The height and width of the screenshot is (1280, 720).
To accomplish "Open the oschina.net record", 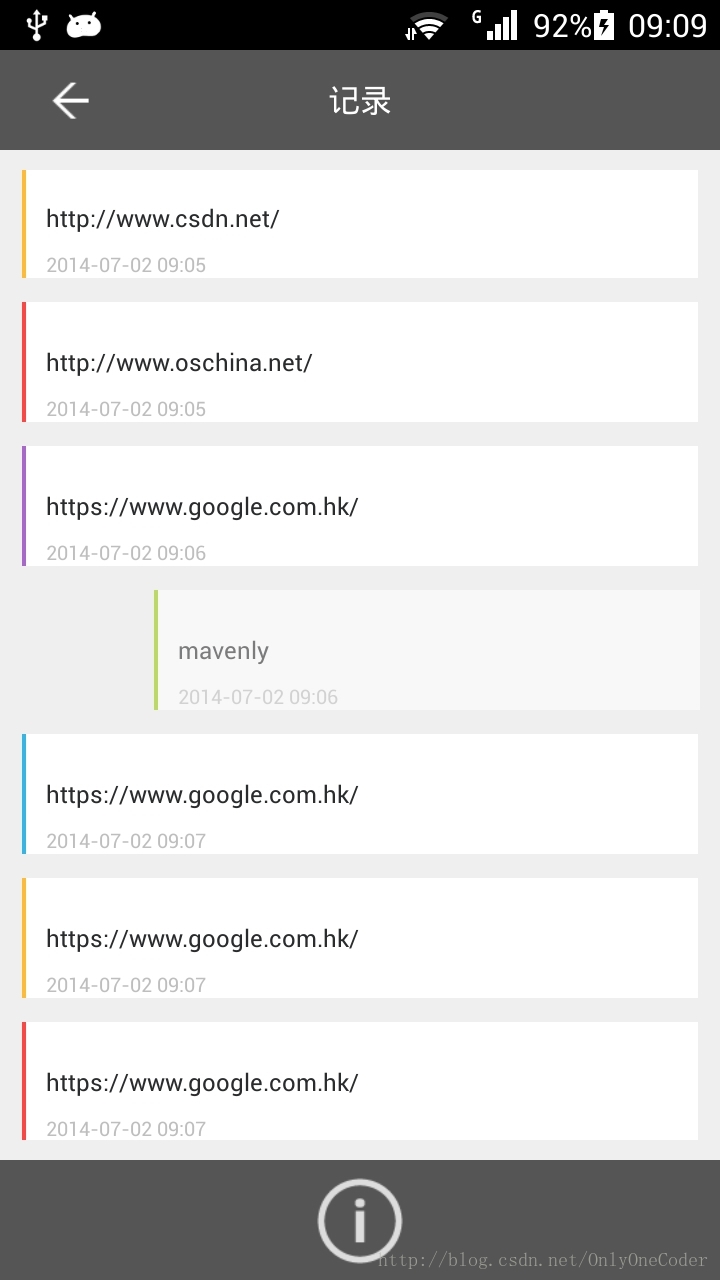I will pos(360,362).
